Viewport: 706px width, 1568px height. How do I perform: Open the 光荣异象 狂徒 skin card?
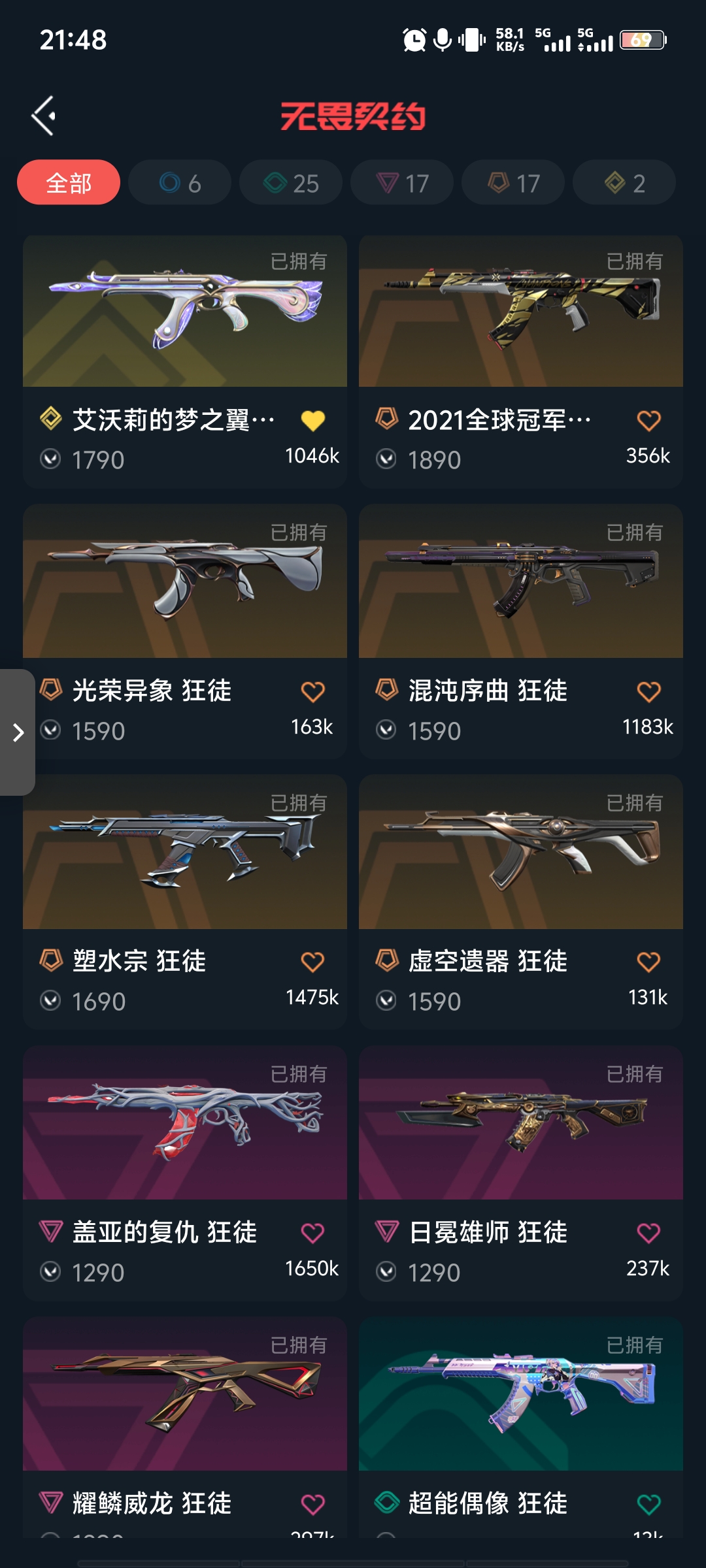click(185, 581)
